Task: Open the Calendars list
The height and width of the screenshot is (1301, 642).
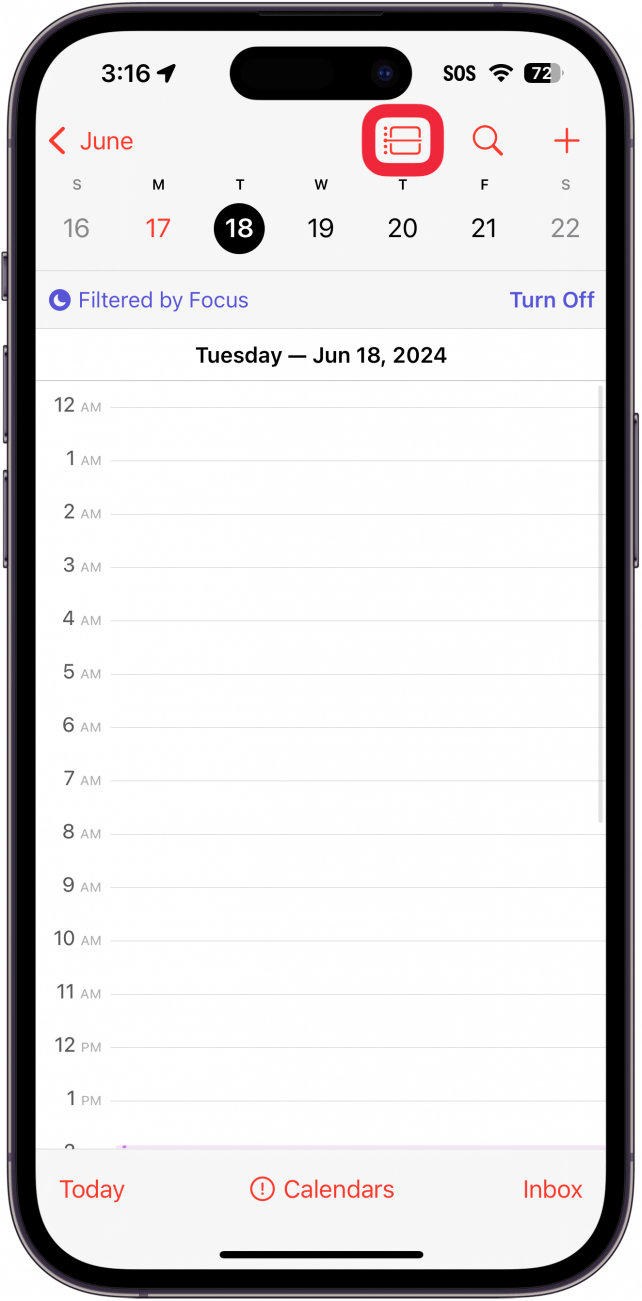Action: coord(322,1189)
